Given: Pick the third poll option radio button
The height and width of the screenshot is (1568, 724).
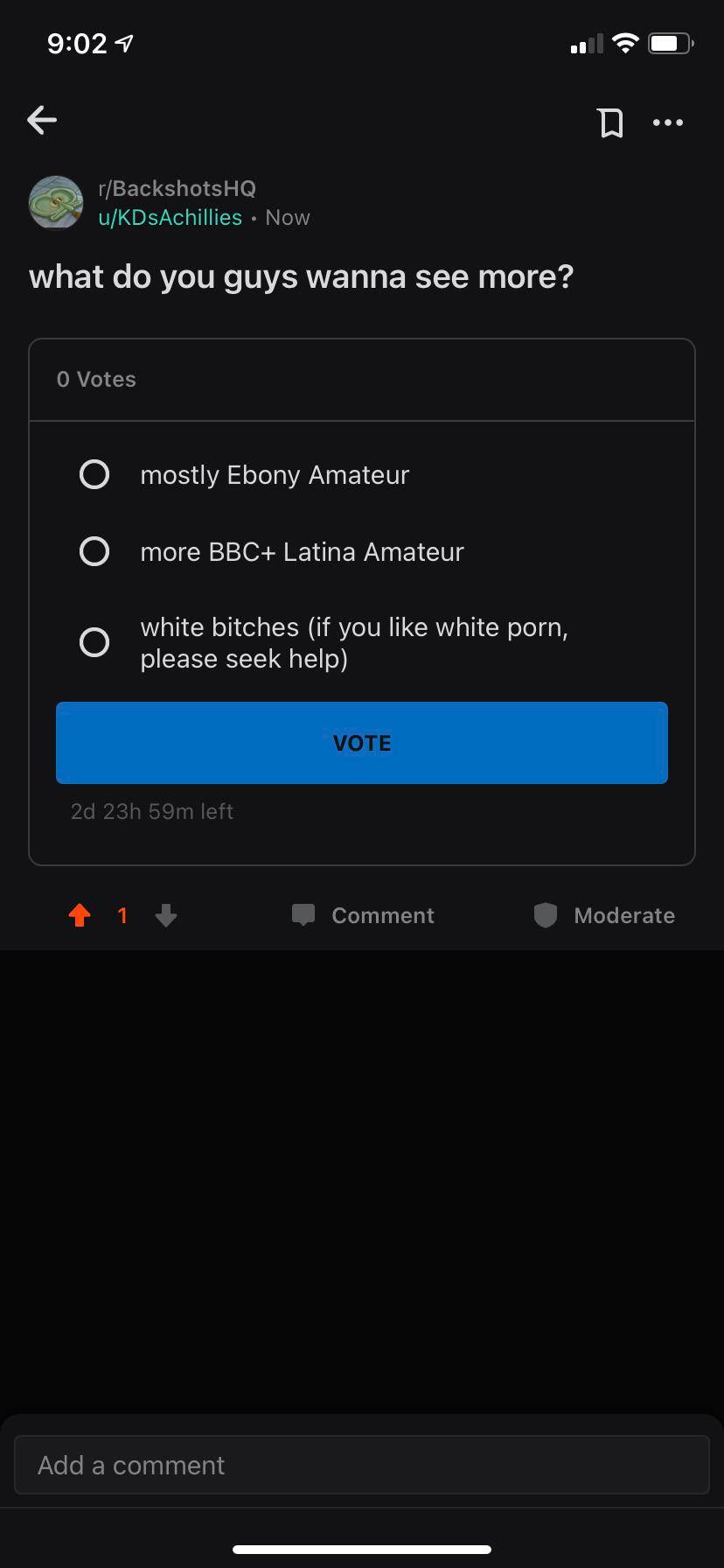Looking at the screenshot, I should (94, 643).
